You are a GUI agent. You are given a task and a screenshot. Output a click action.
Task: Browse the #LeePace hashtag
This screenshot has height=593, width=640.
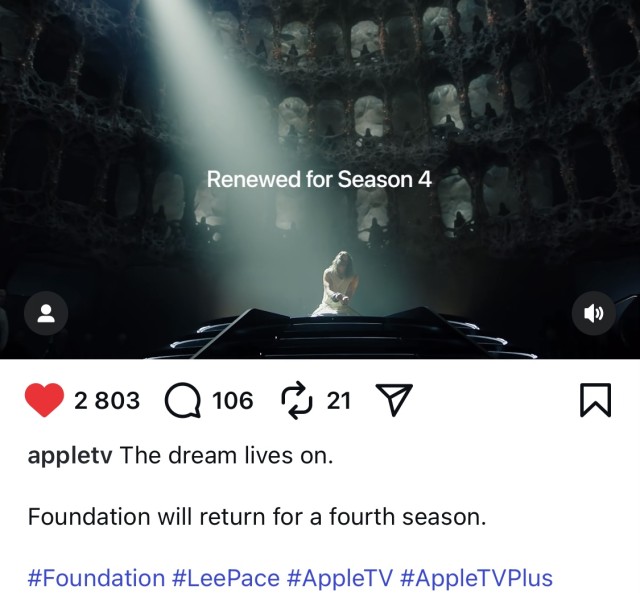pyautogui.click(x=225, y=578)
